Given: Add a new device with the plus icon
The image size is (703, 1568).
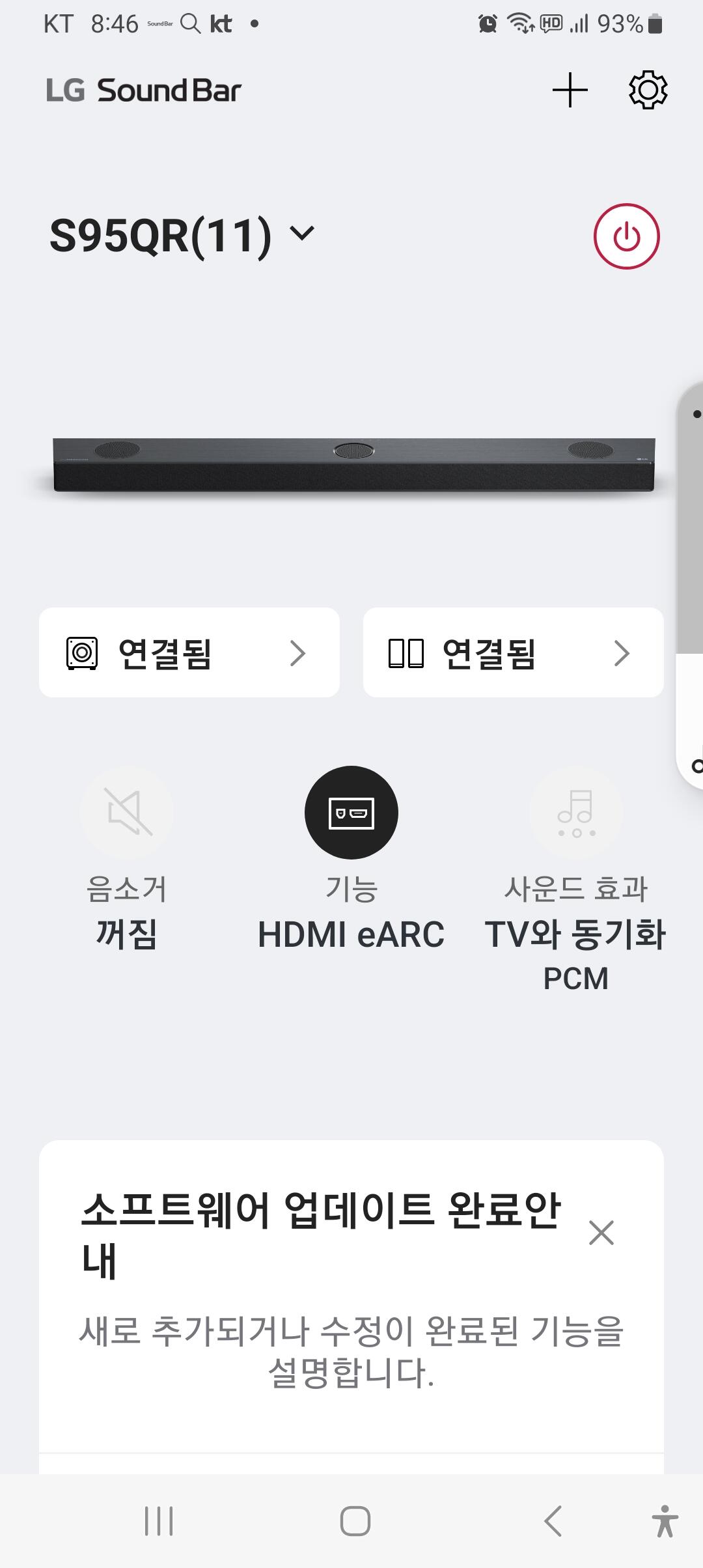Looking at the screenshot, I should click(570, 90).
